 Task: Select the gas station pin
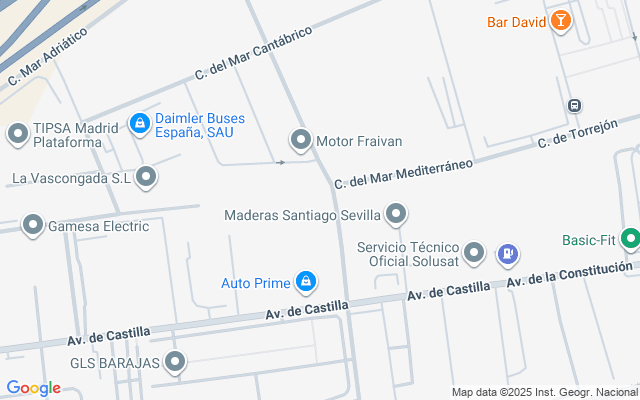click(x=508, y=255)
